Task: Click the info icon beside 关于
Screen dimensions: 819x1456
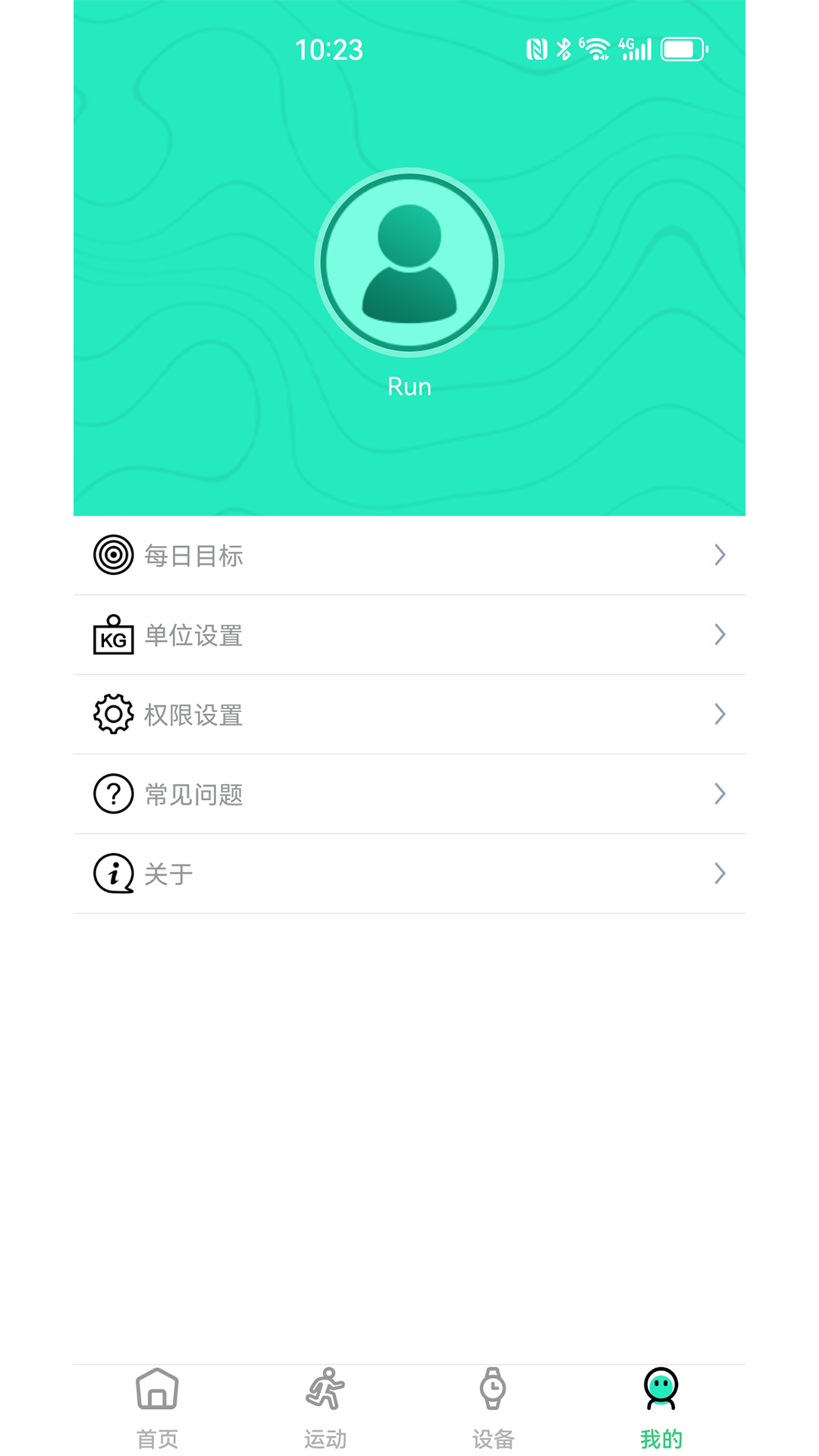Action: (113, 874)
